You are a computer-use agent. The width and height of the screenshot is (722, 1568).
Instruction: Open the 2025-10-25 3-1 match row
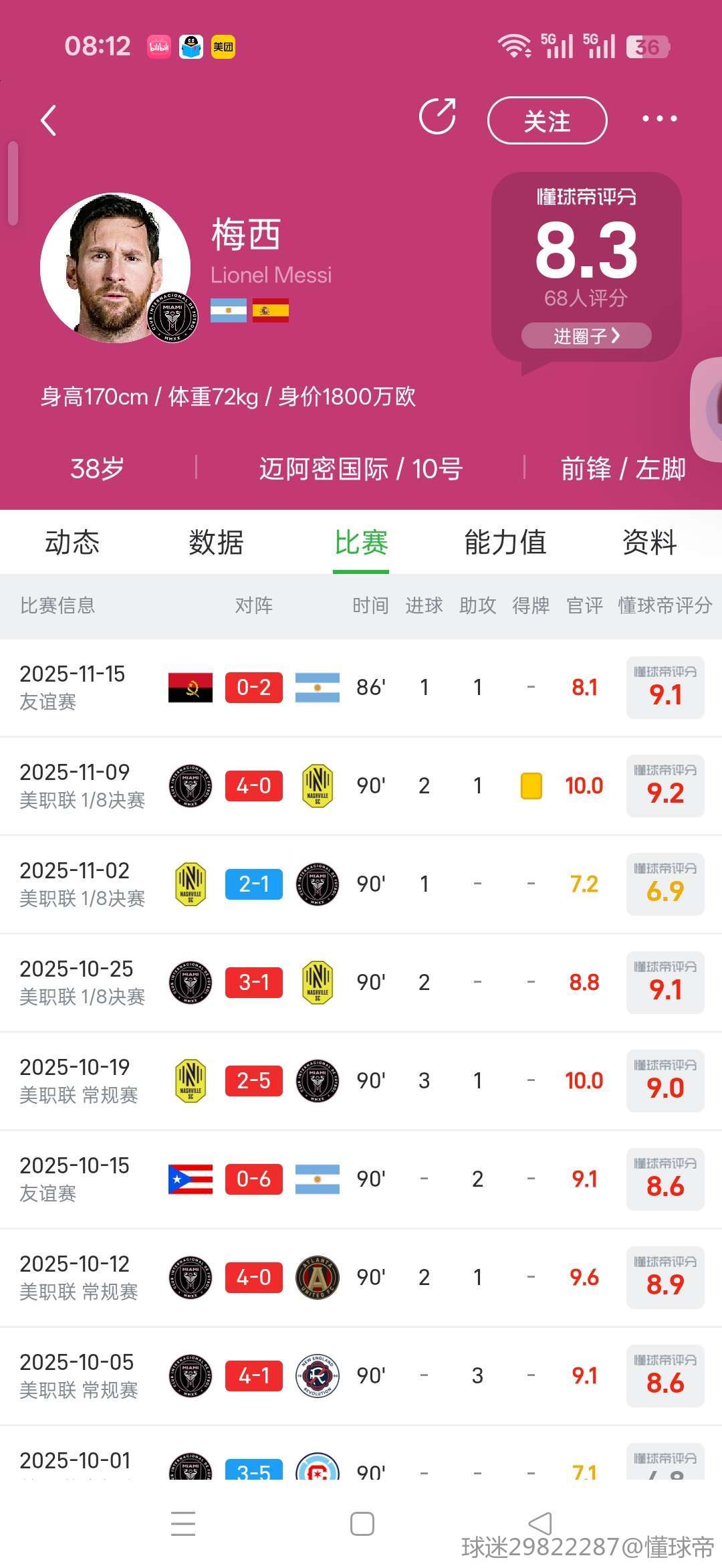254,983
